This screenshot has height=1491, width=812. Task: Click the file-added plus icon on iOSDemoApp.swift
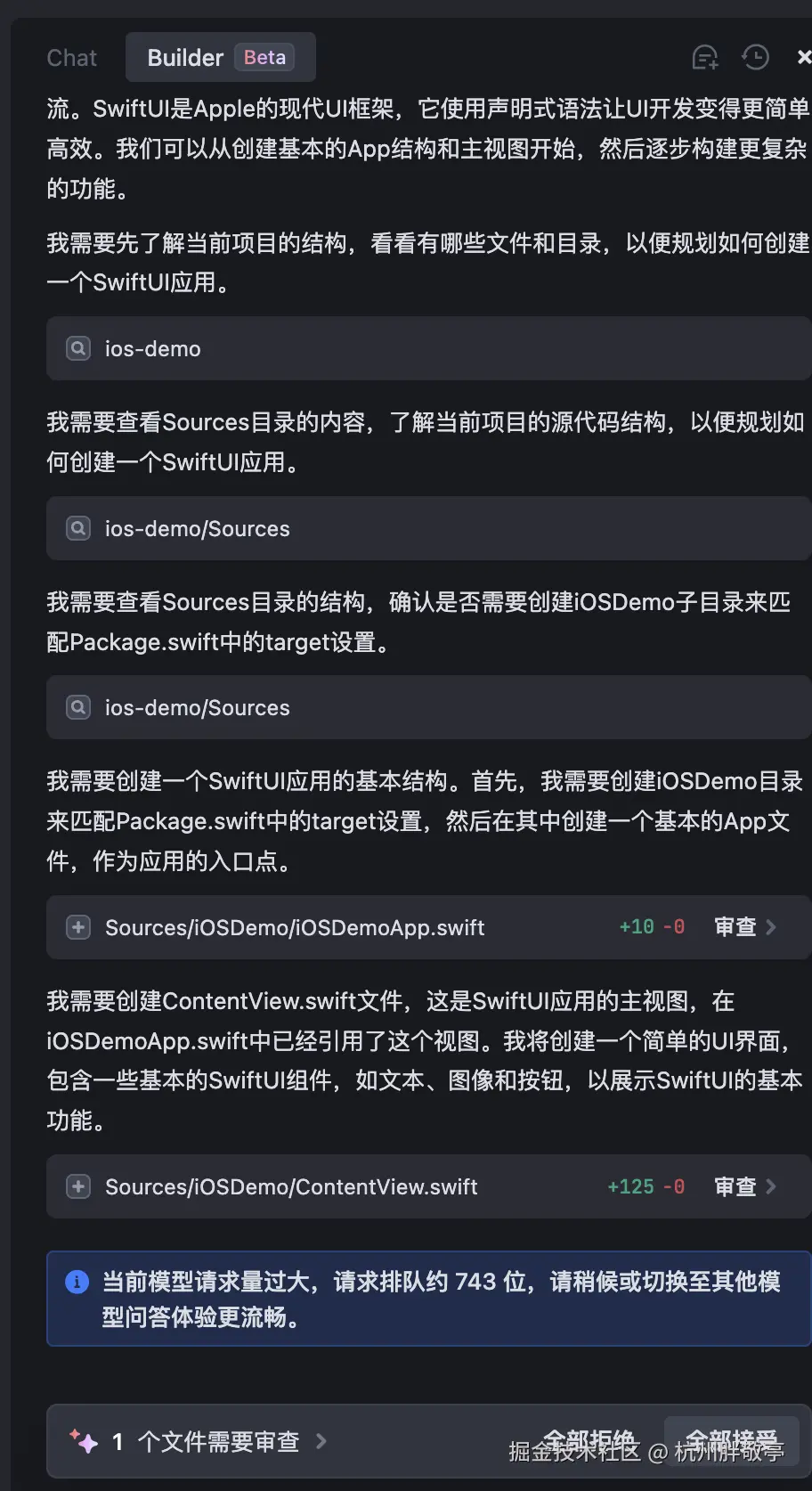(x=77, y=927)
